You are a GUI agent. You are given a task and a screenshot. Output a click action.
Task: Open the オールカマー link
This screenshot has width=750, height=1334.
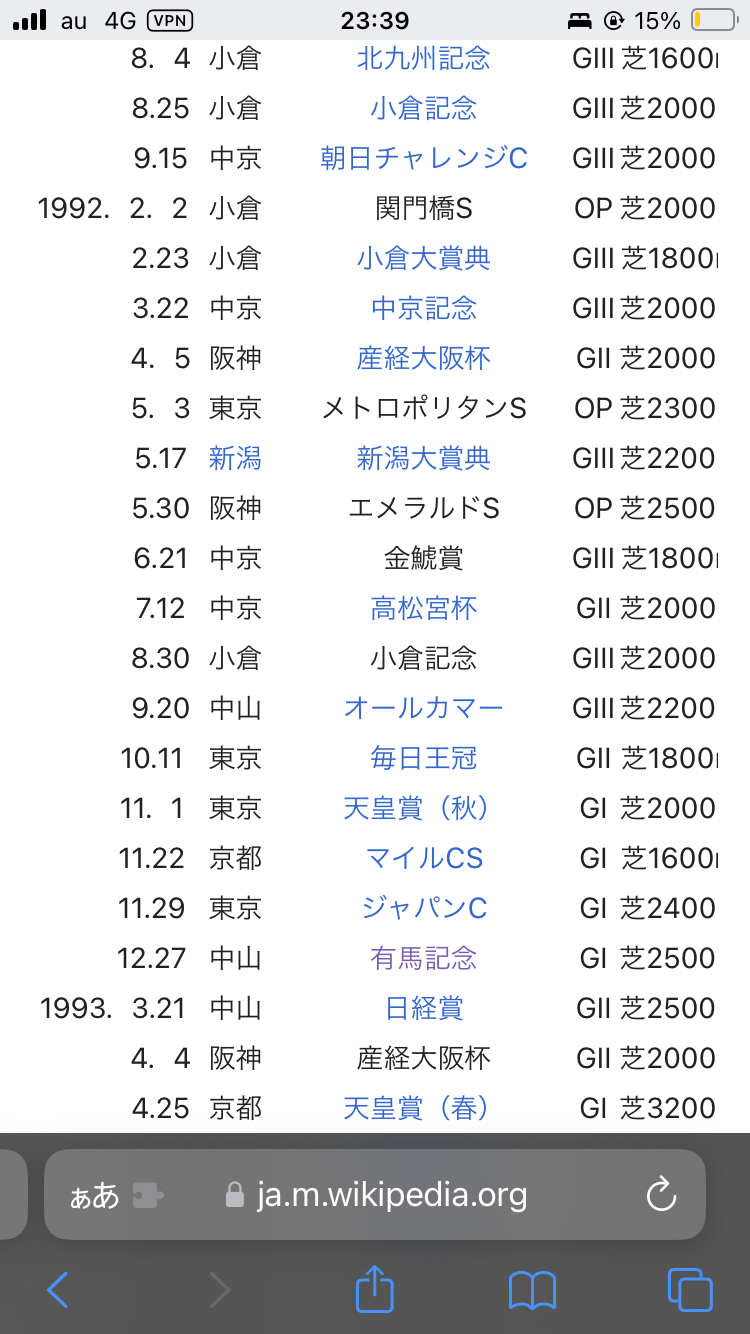pyautogui.click(x=423, y=708)
